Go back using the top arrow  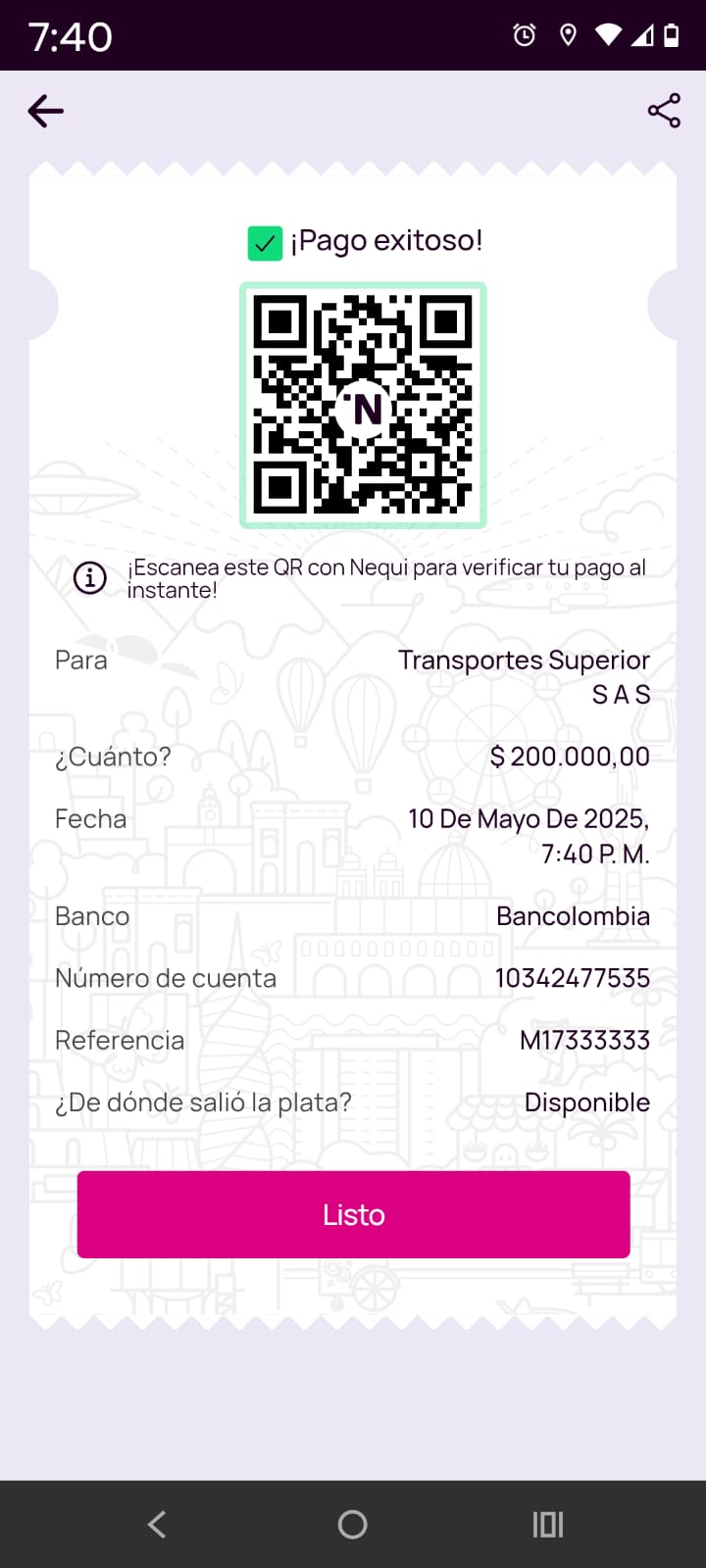click(46, 112)
